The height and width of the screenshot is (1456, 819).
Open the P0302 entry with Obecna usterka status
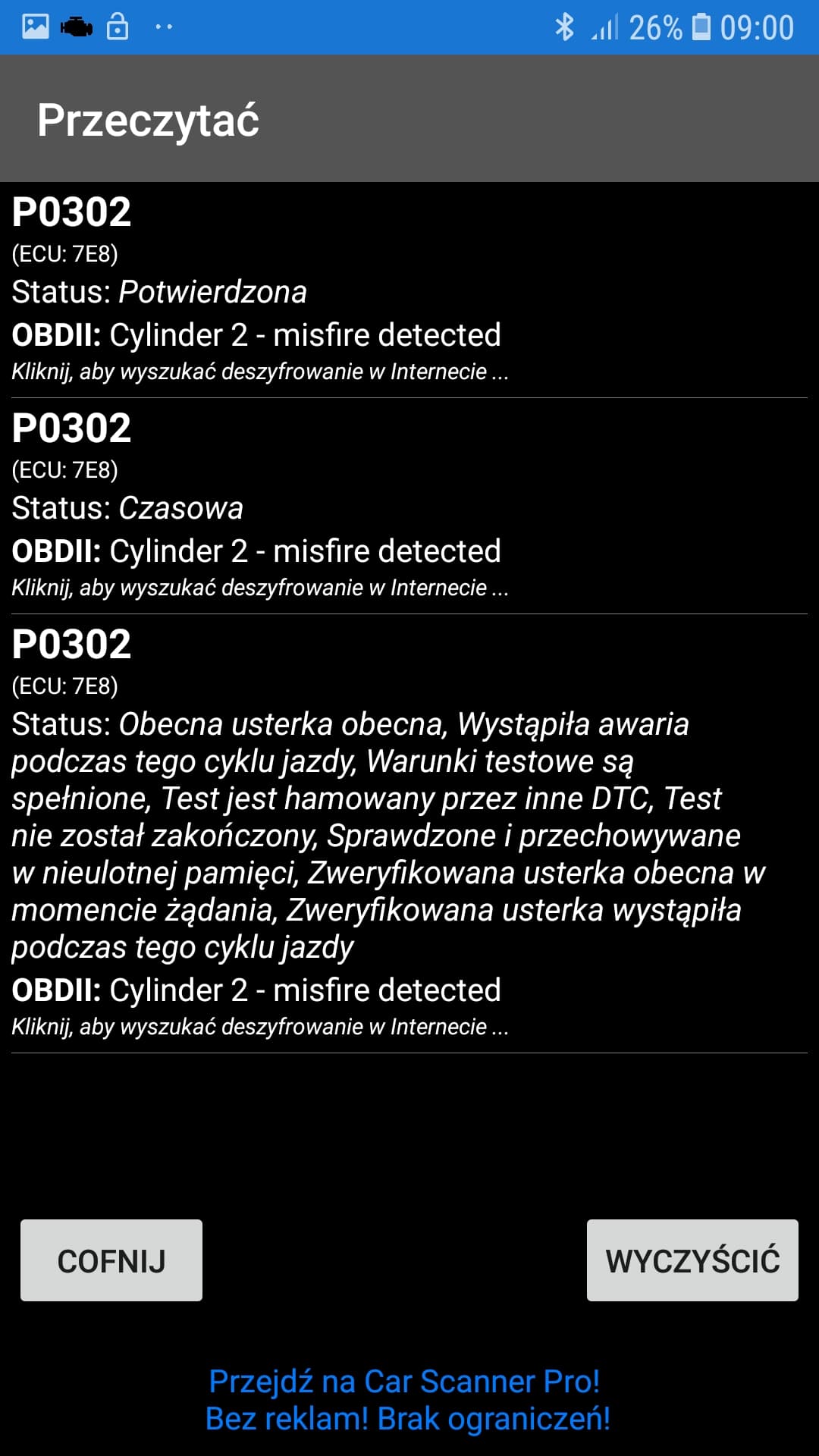coord(409,834)
